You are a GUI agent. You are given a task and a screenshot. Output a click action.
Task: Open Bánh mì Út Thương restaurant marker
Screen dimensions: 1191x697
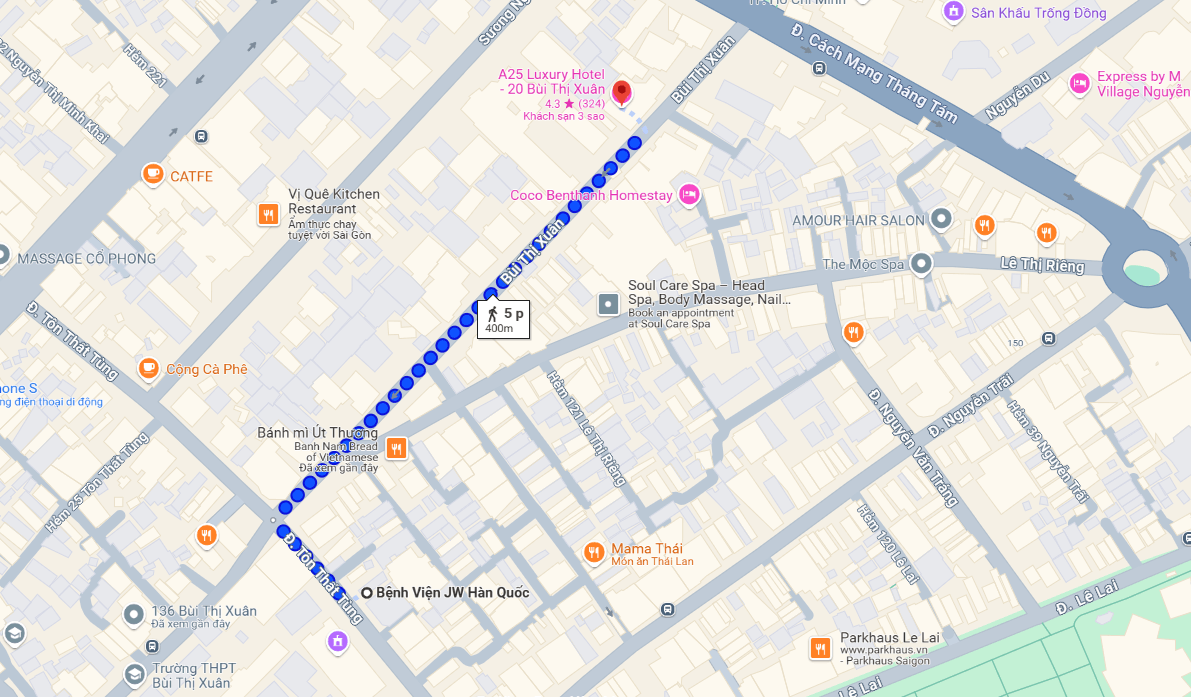point(397,447)
